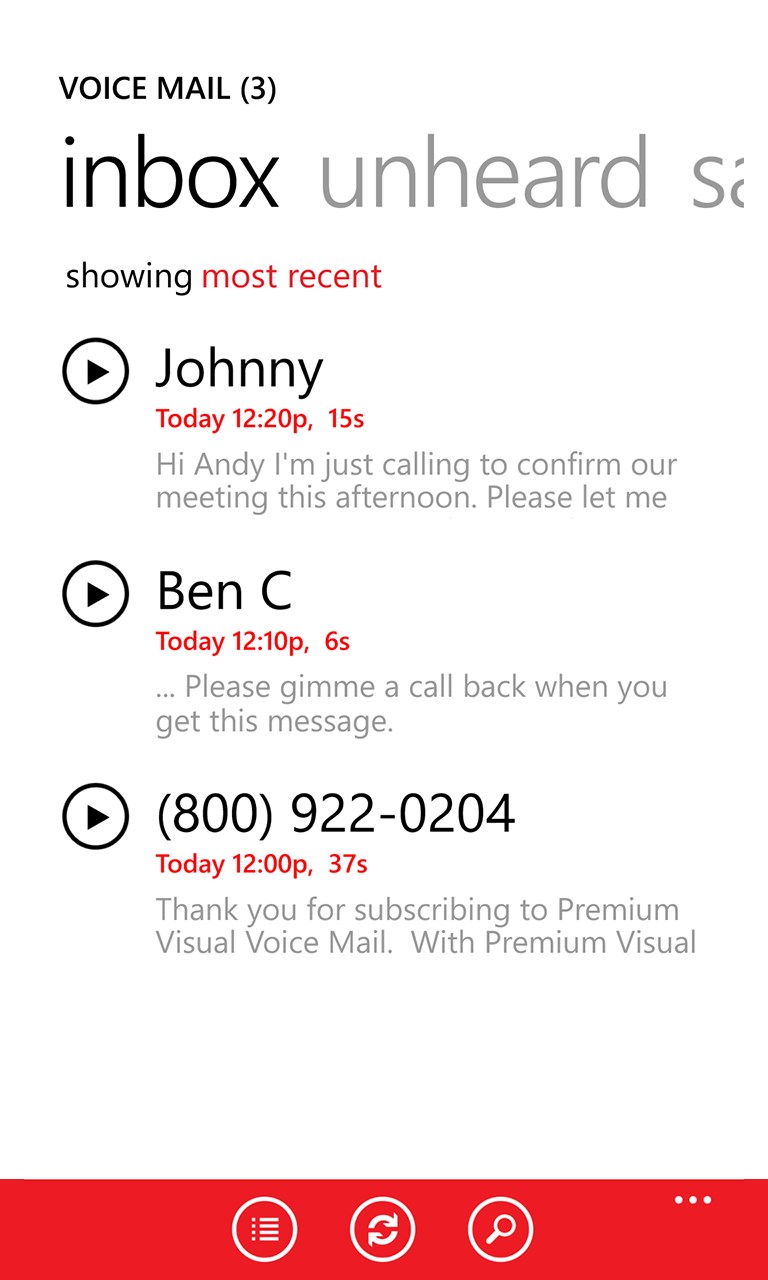Refresh the voicemail inbox
768x1280 pixels.
pos(383,1229)
